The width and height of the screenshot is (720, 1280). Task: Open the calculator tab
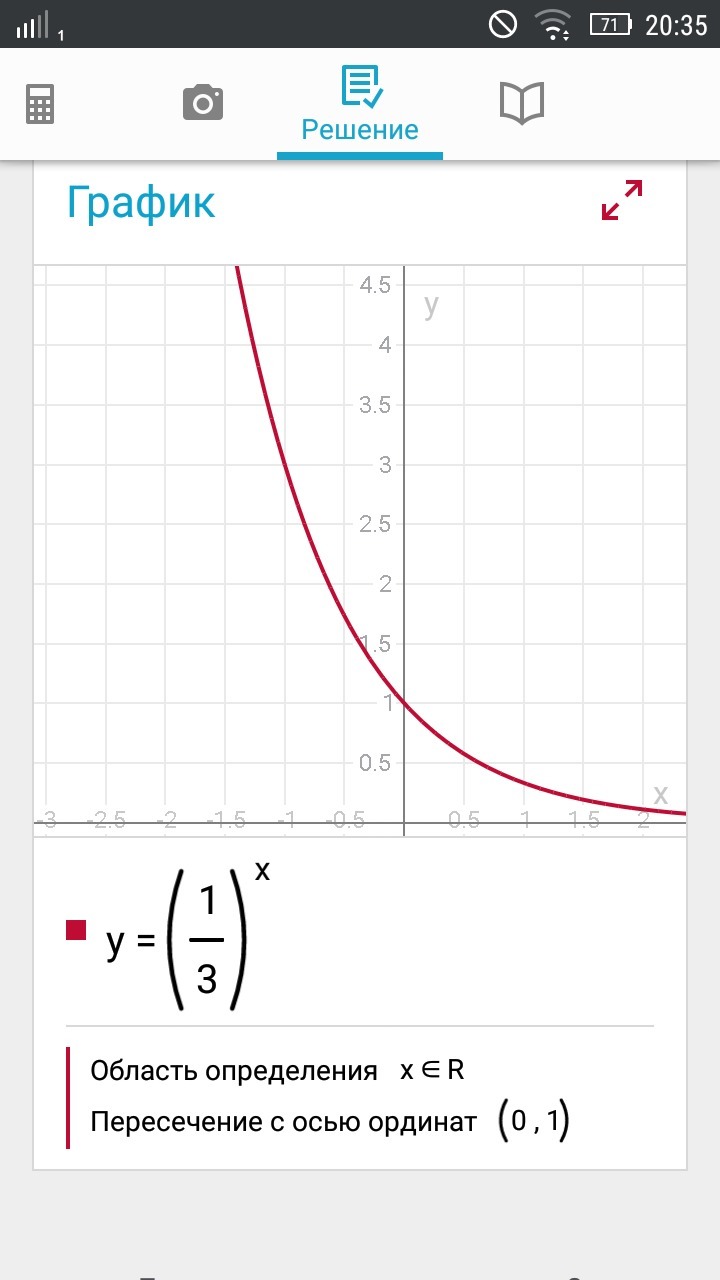point(40,103)
